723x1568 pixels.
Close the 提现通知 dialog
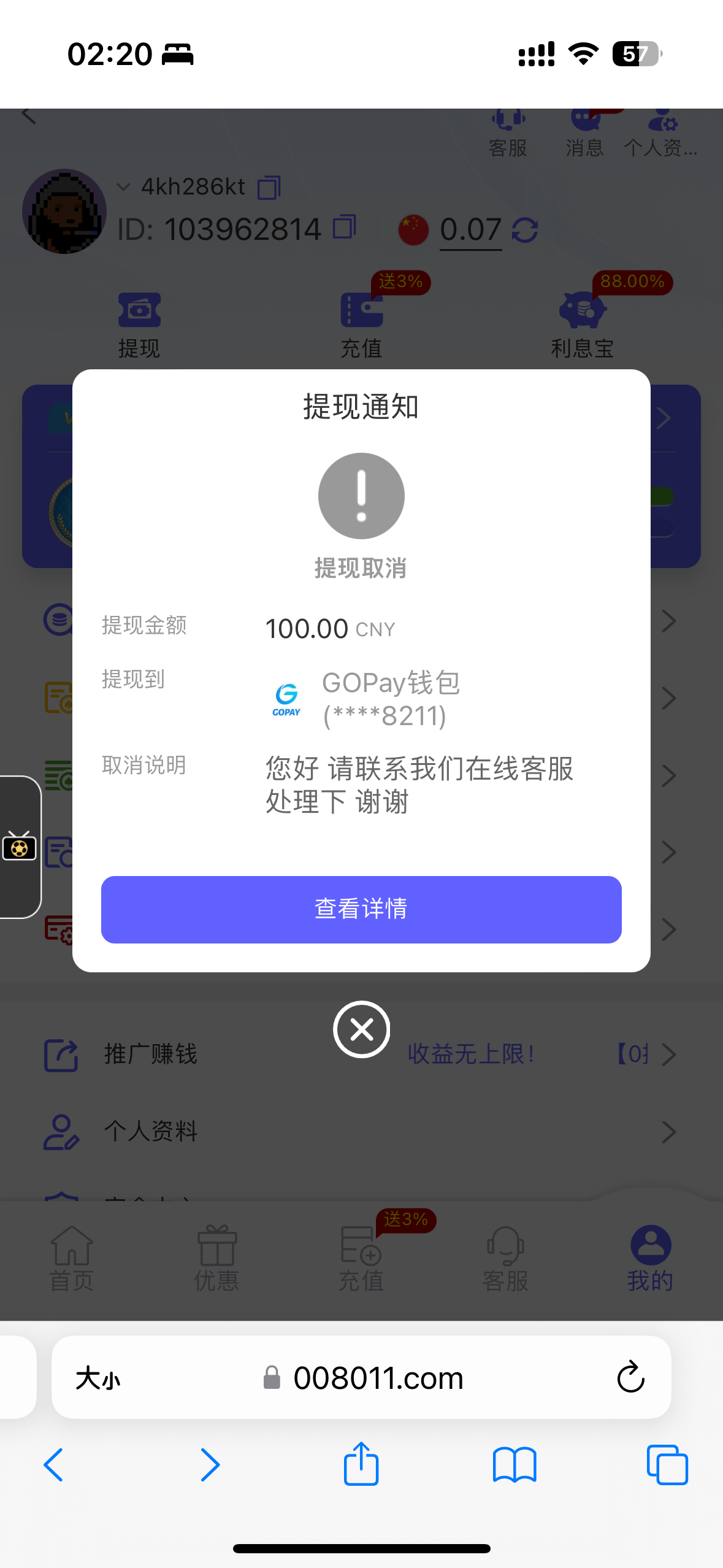tap(361, 1029)
